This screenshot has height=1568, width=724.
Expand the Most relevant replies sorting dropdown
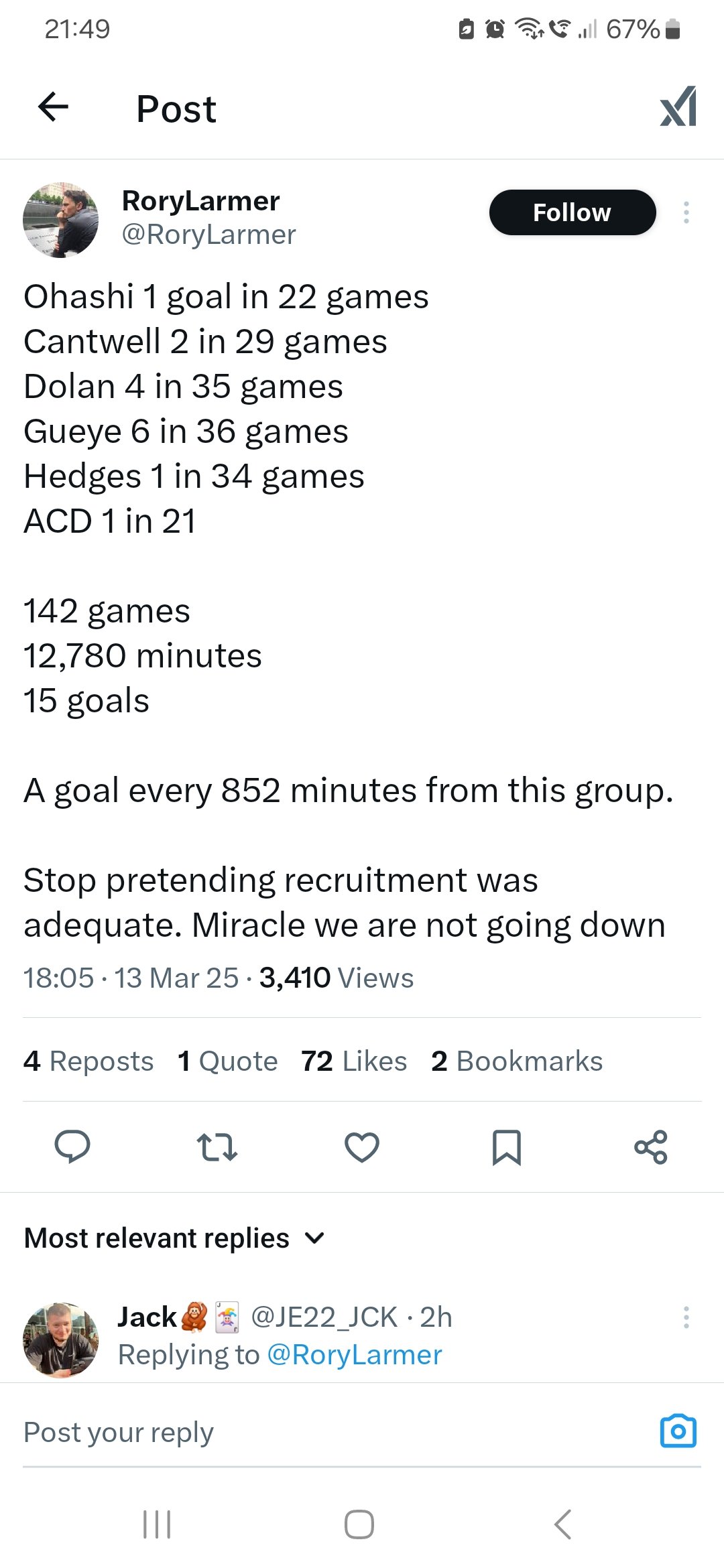click(x=174, y=1238)
